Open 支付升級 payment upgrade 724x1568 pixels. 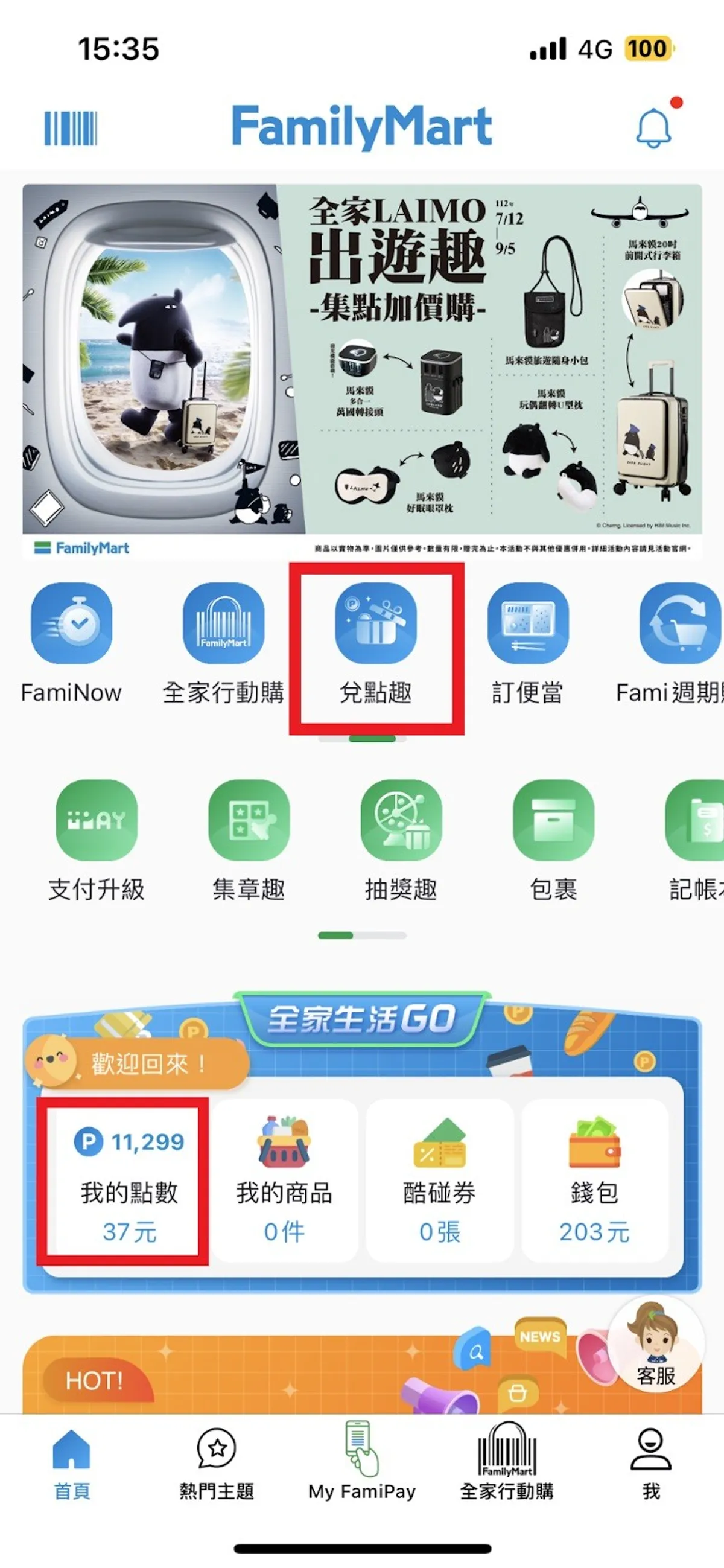[96, 840]
